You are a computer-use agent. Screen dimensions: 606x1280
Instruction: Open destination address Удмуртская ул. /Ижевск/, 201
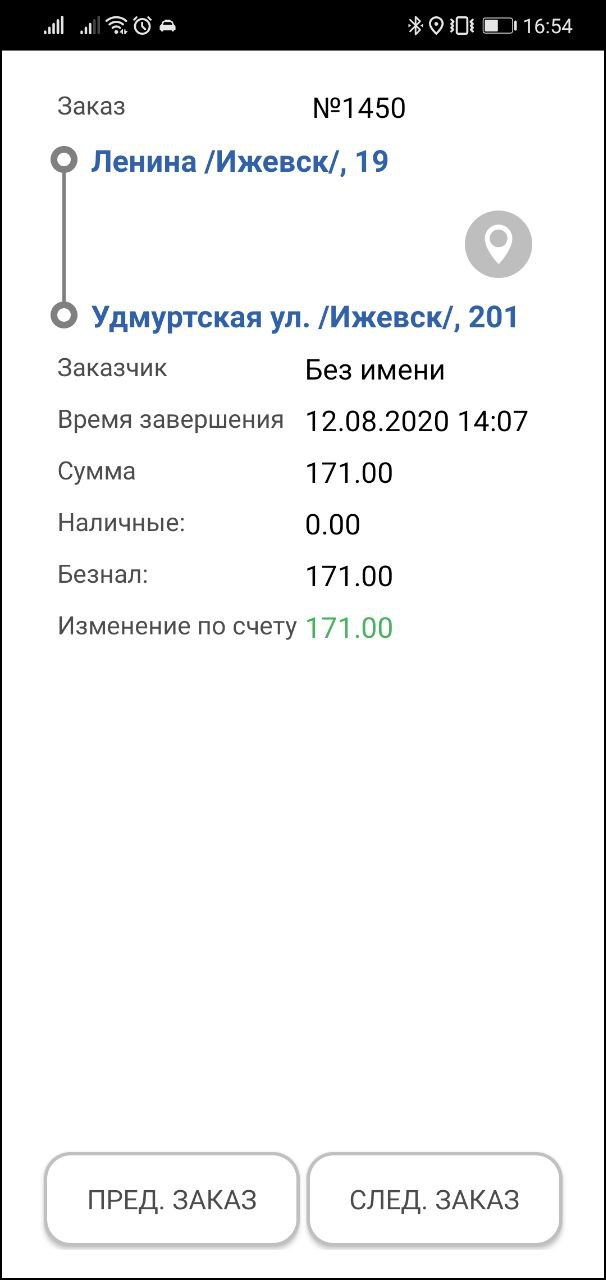coord(305,318)
